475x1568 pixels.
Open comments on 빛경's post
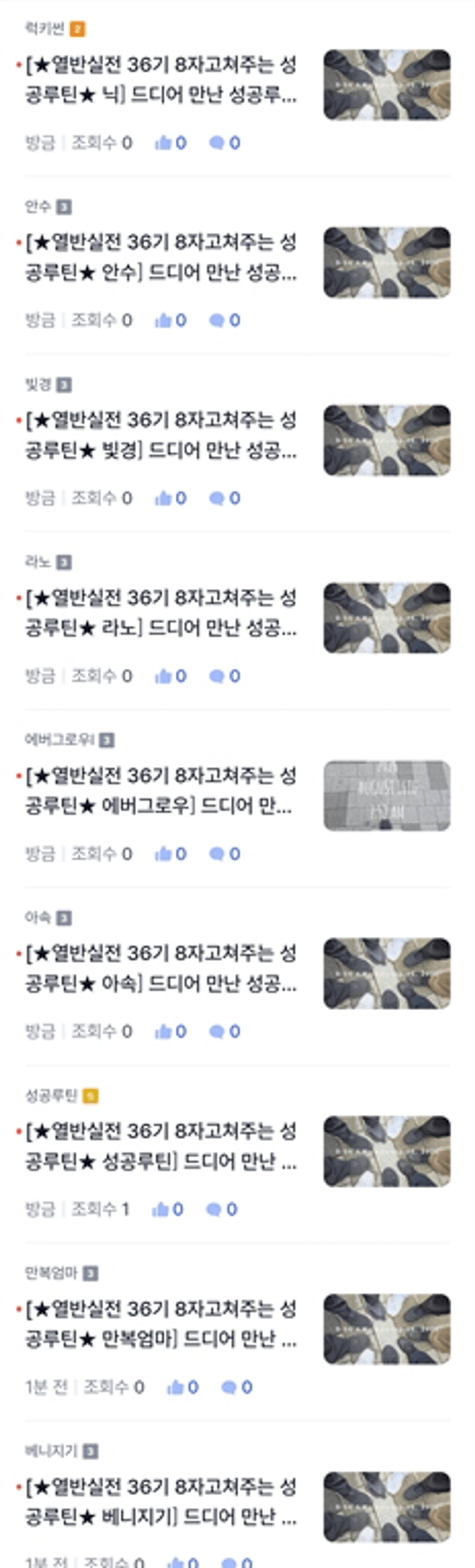click(225, 498)
